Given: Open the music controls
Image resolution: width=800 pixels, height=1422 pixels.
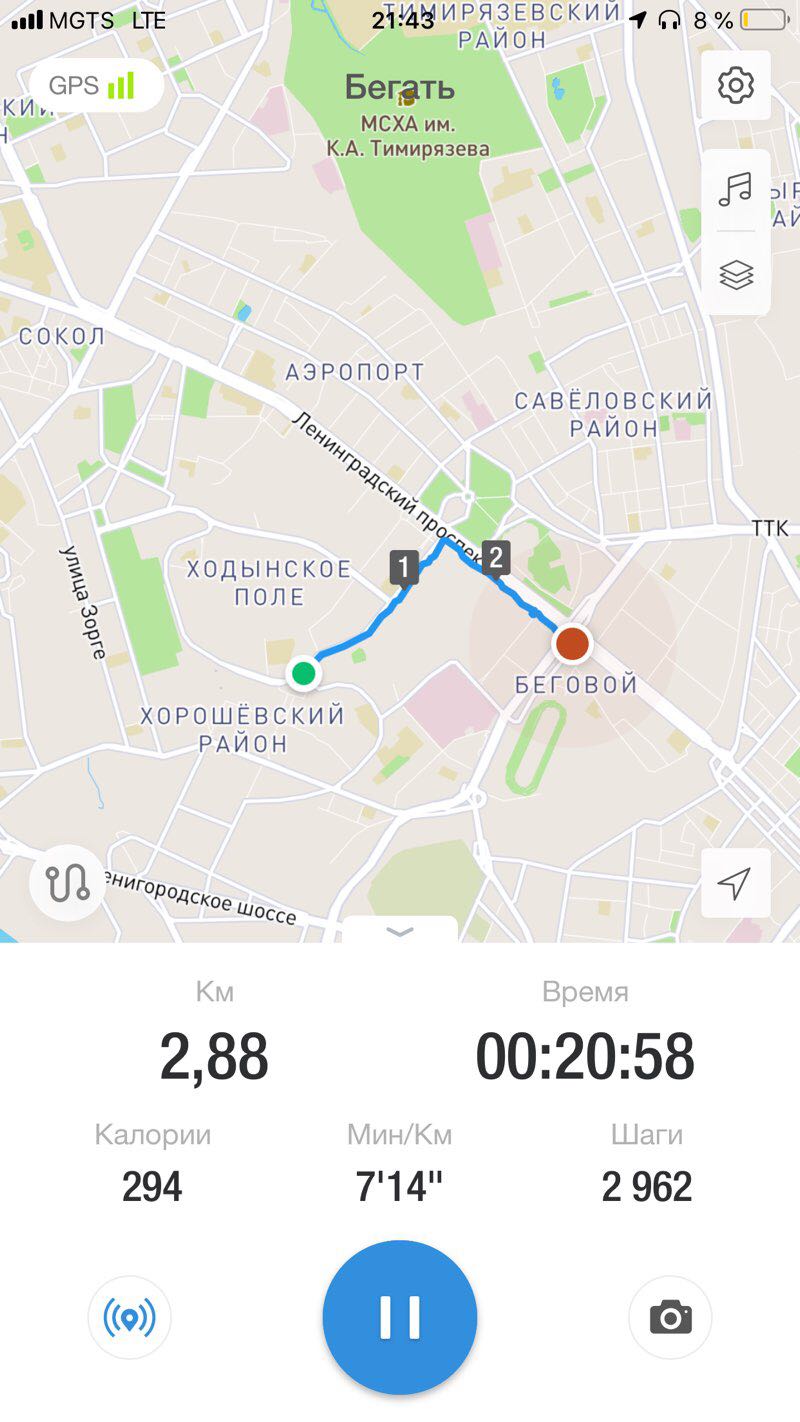Looking at the screenshot, I should [735, 189].
